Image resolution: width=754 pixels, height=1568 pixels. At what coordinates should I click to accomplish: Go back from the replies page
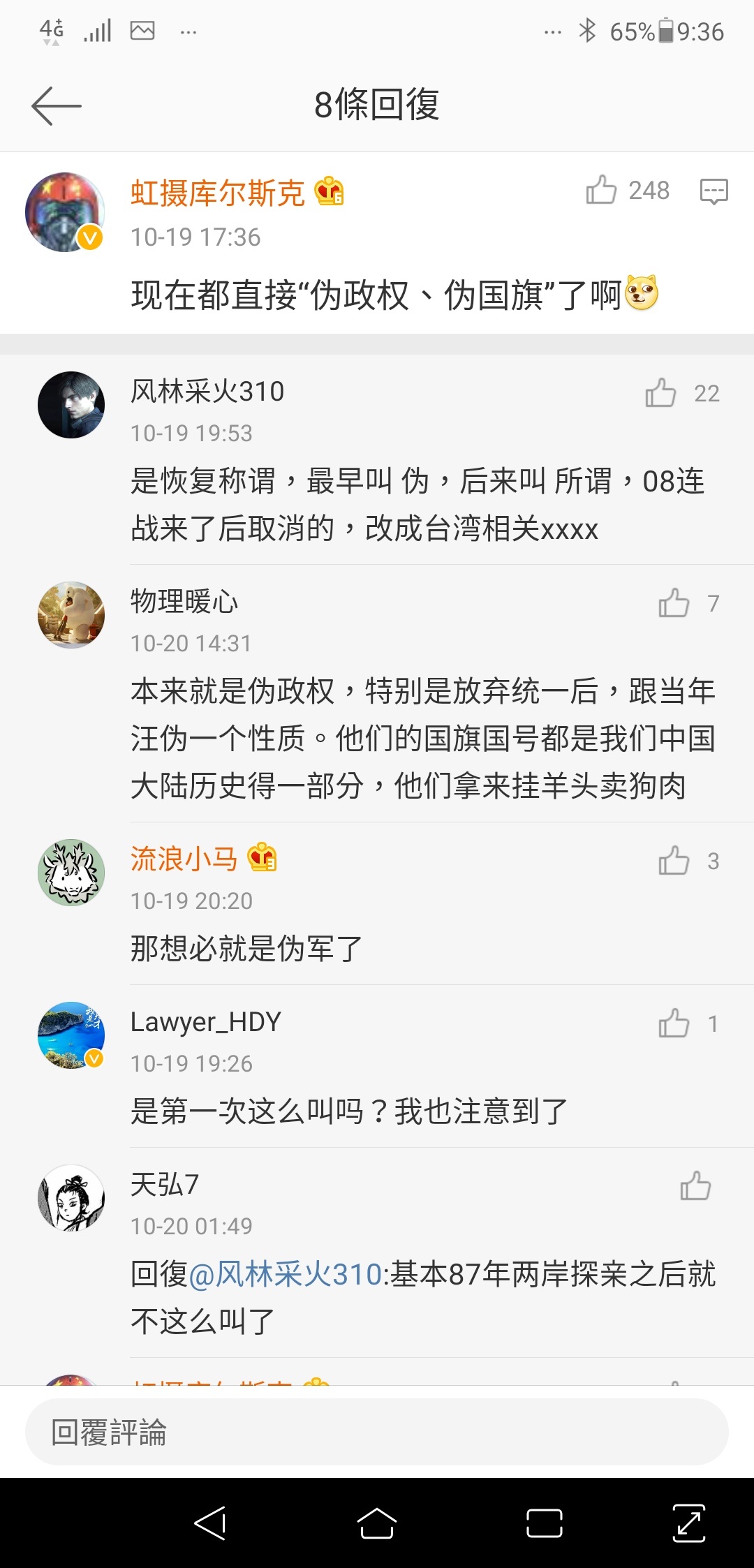[x=57, y=106]
